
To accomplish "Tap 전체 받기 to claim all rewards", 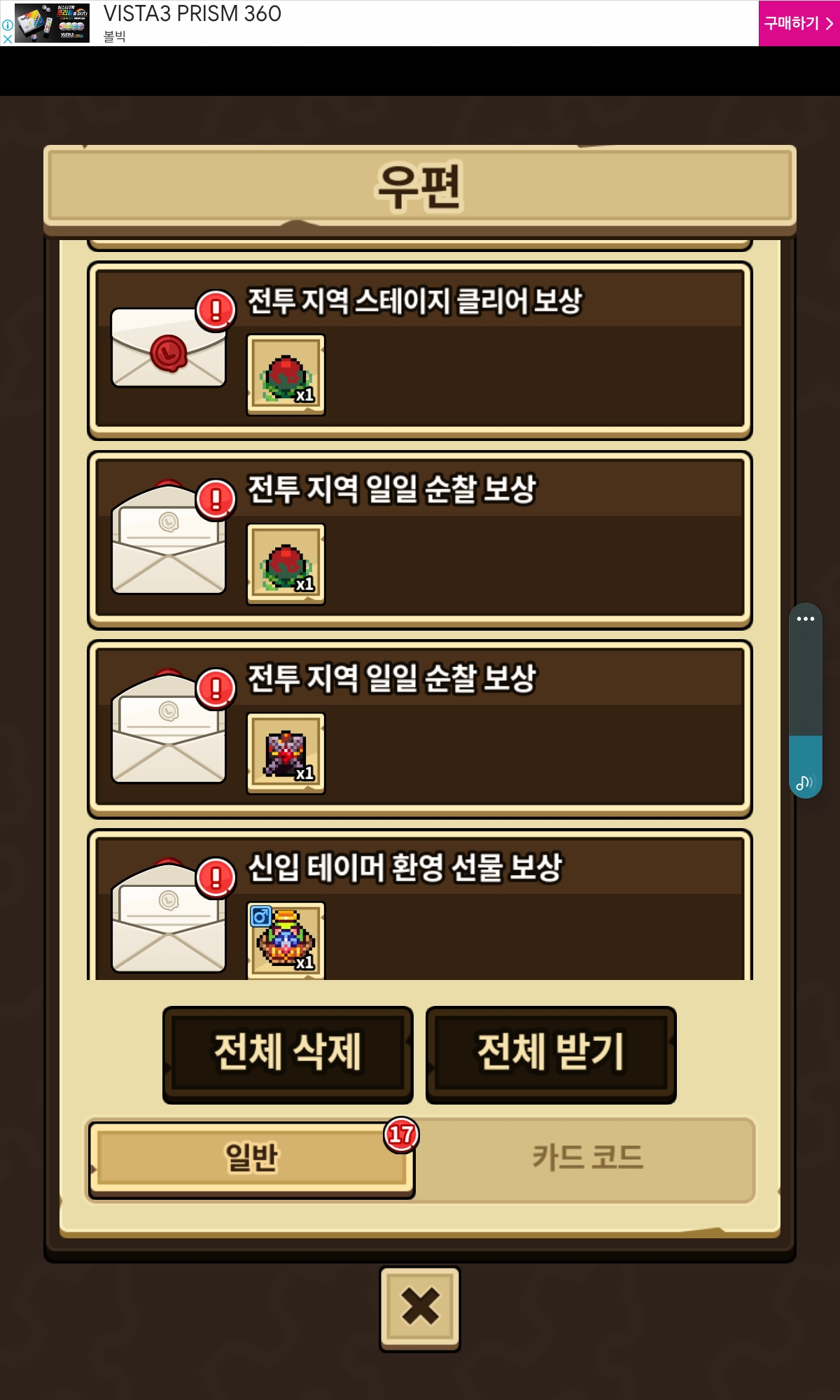I will (551, 1053).
